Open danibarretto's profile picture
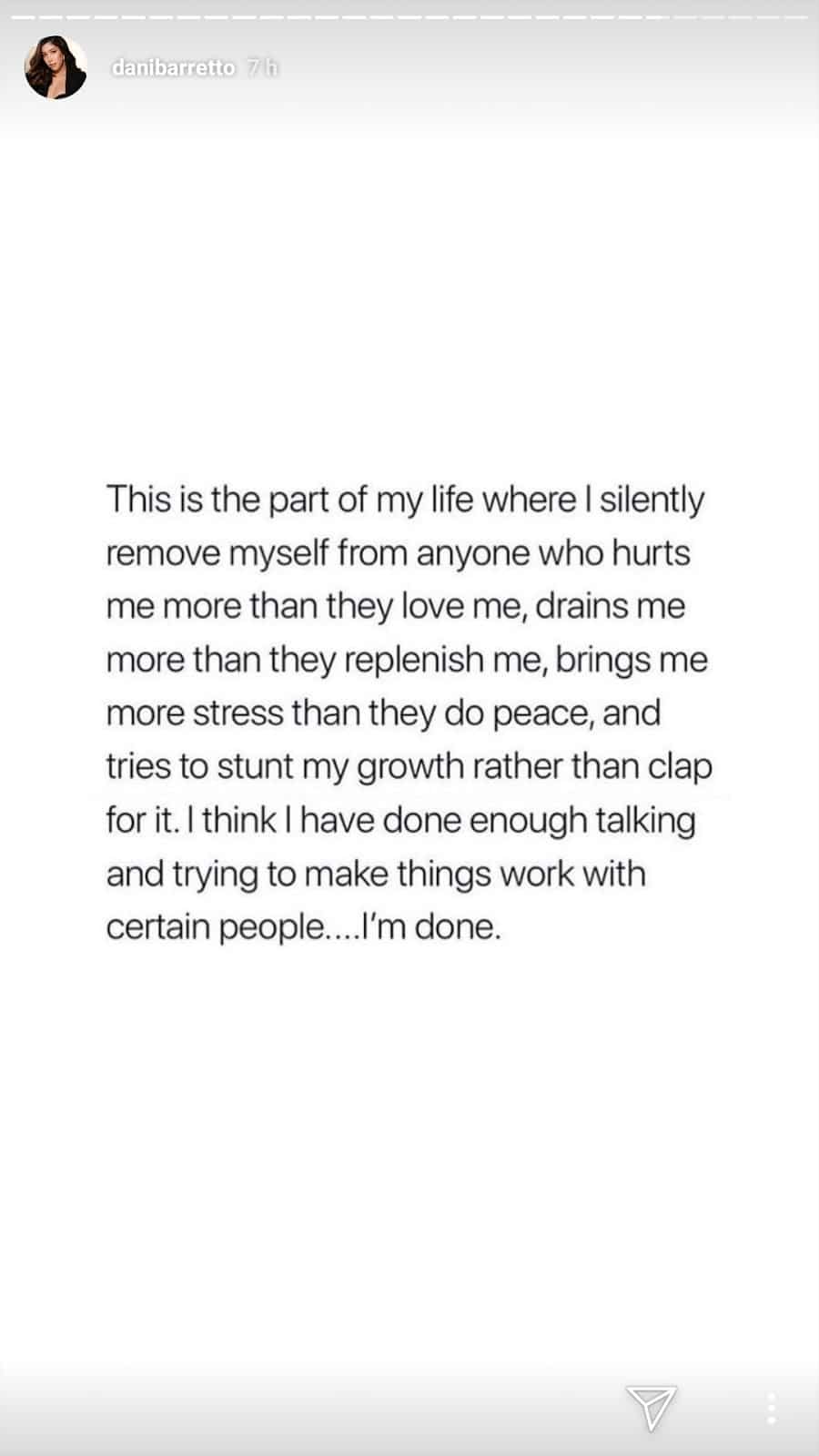The width and height of the screenshot is (819, 1456). [x=56, y=67]
